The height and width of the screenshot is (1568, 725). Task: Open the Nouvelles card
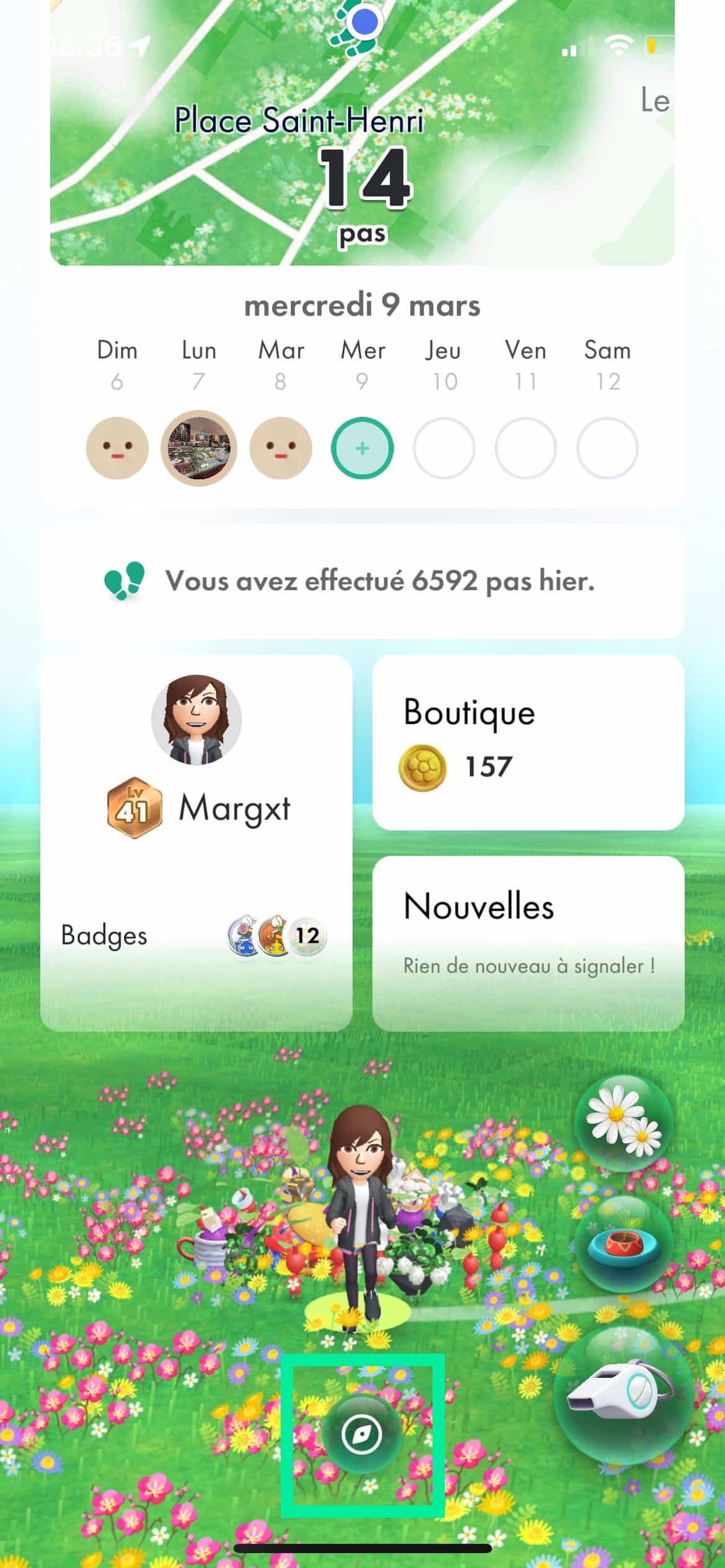click(528, 943)
